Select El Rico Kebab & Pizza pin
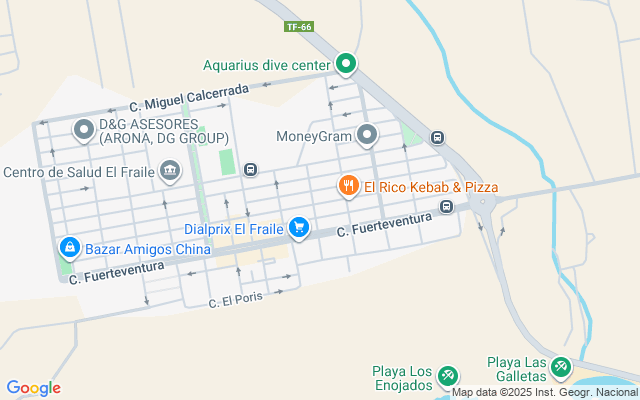This screenshot has height=400, width=640. click(x=348, y=186)
